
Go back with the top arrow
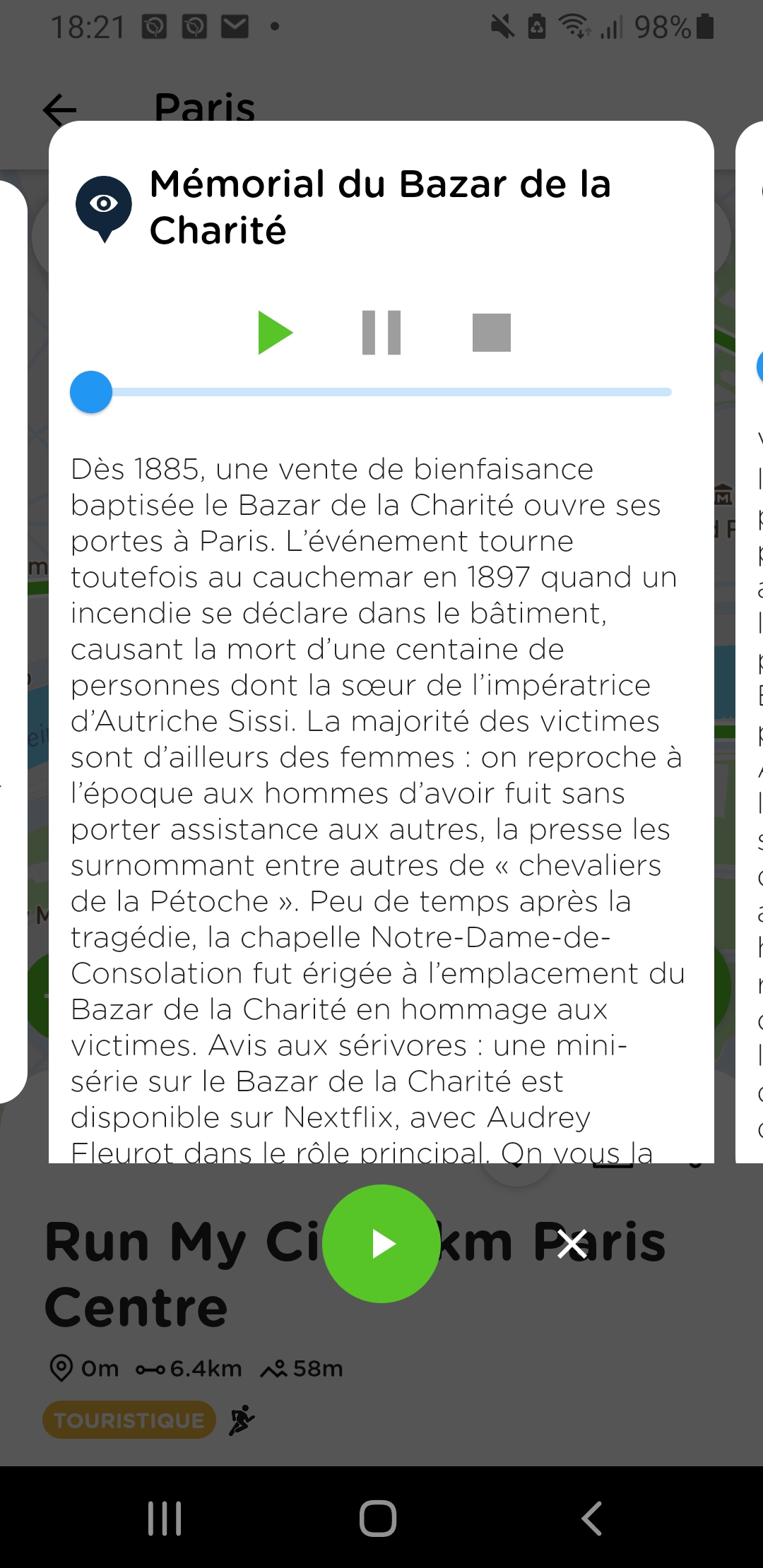(x=60, y=109)
